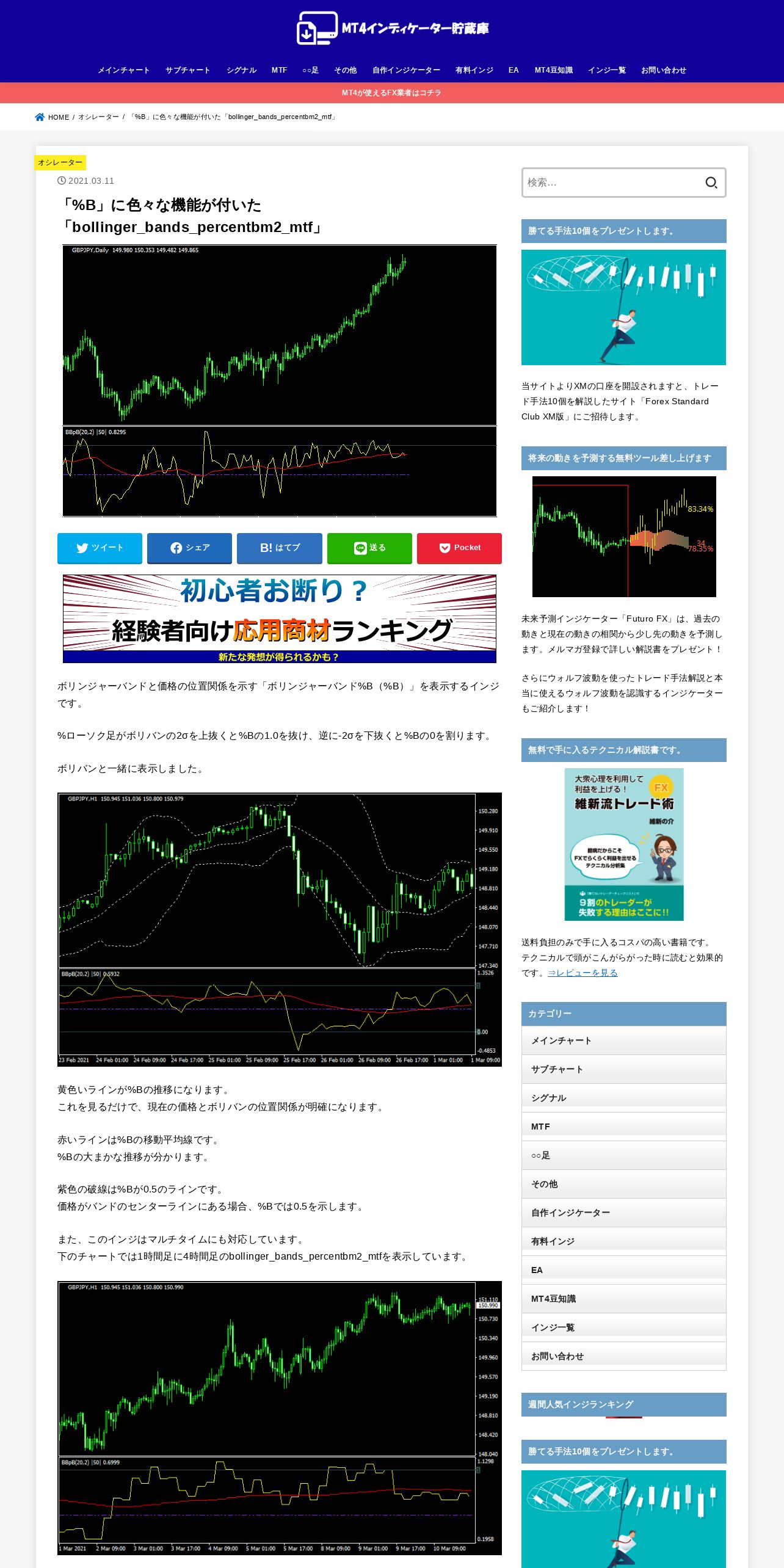Open the シグナル item in the top navigation

[241, 70]
